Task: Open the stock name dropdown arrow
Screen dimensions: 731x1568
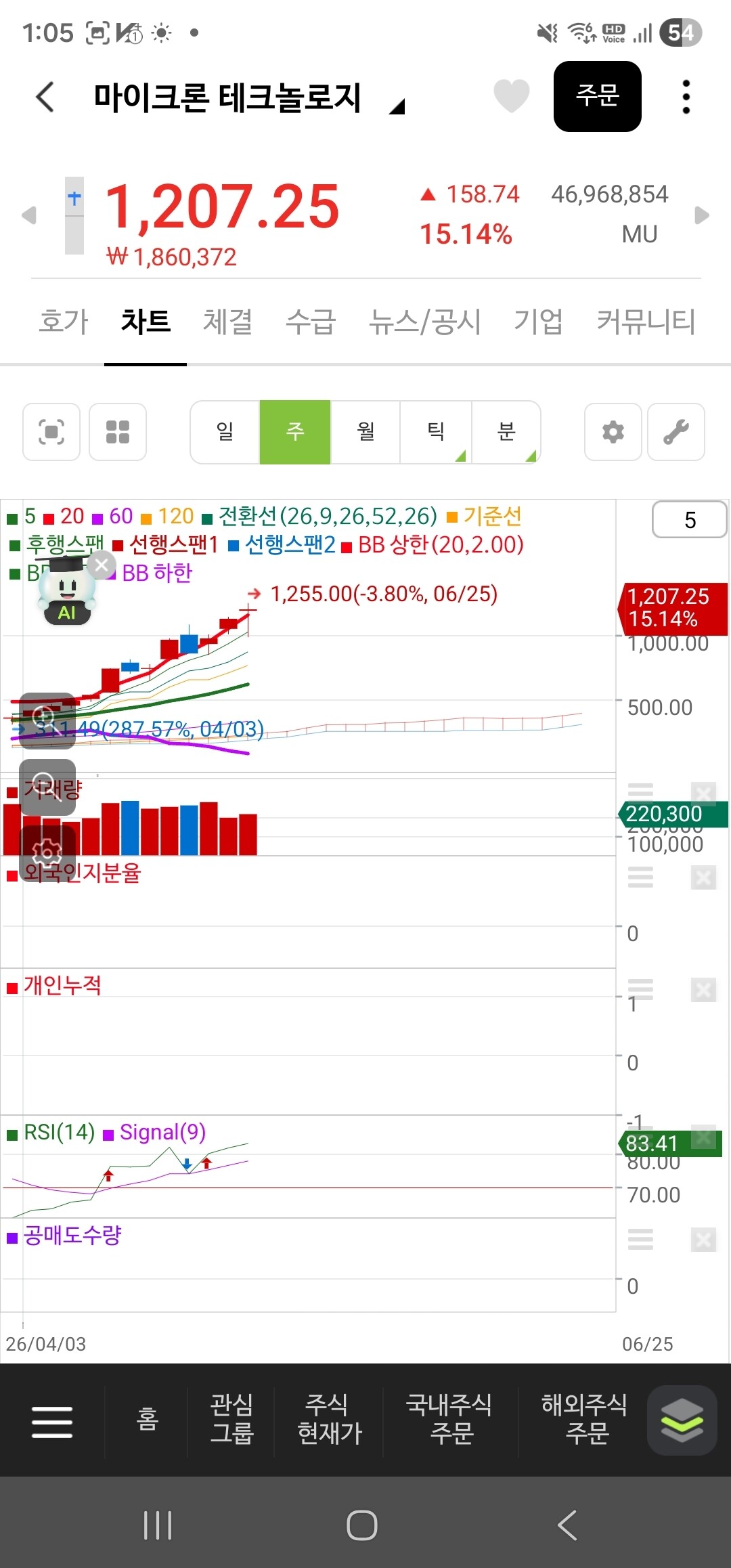Action: (x=397, y=106)
